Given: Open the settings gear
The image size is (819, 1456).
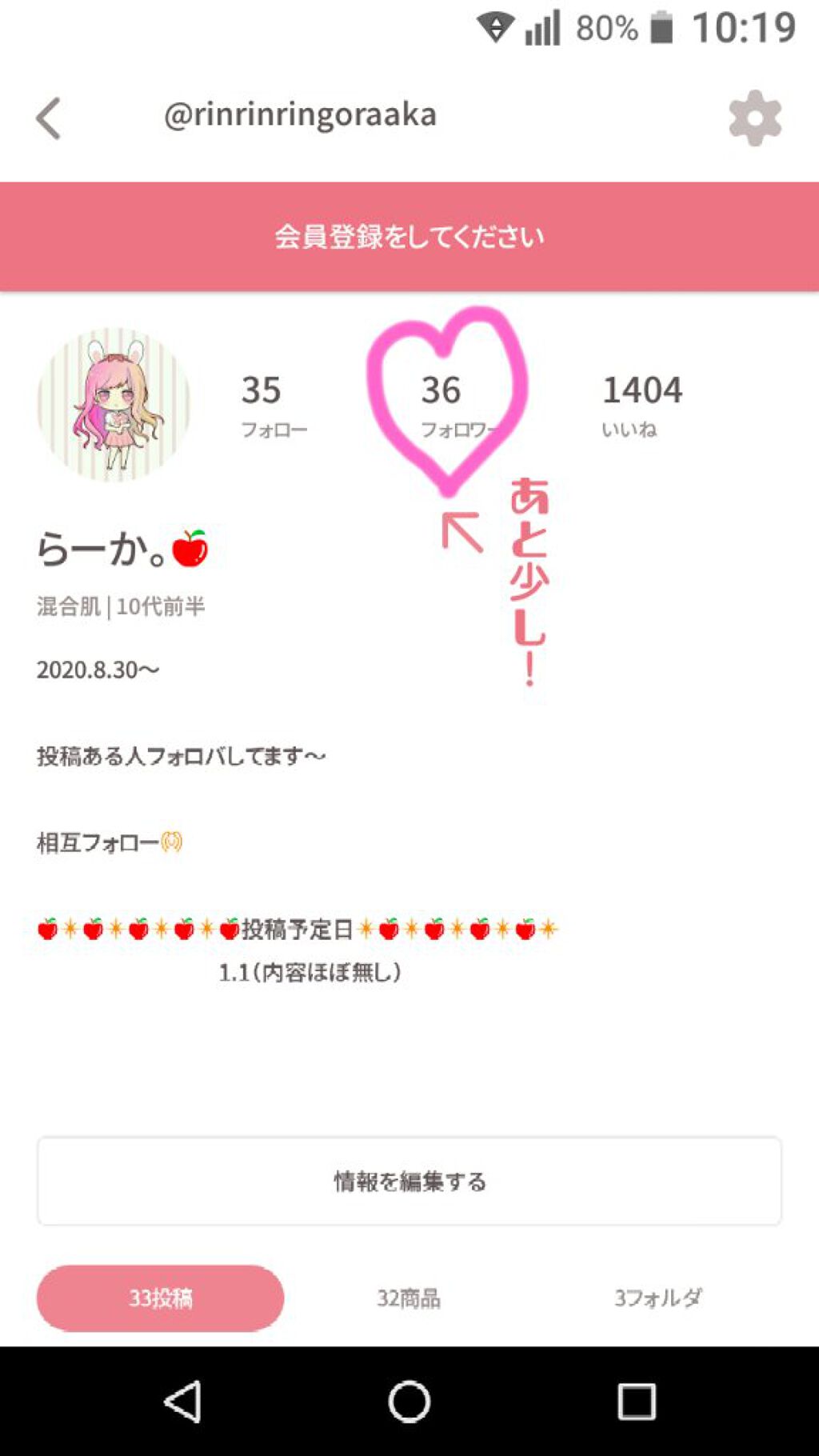Looking at the screenshot, I should point(754,118).
